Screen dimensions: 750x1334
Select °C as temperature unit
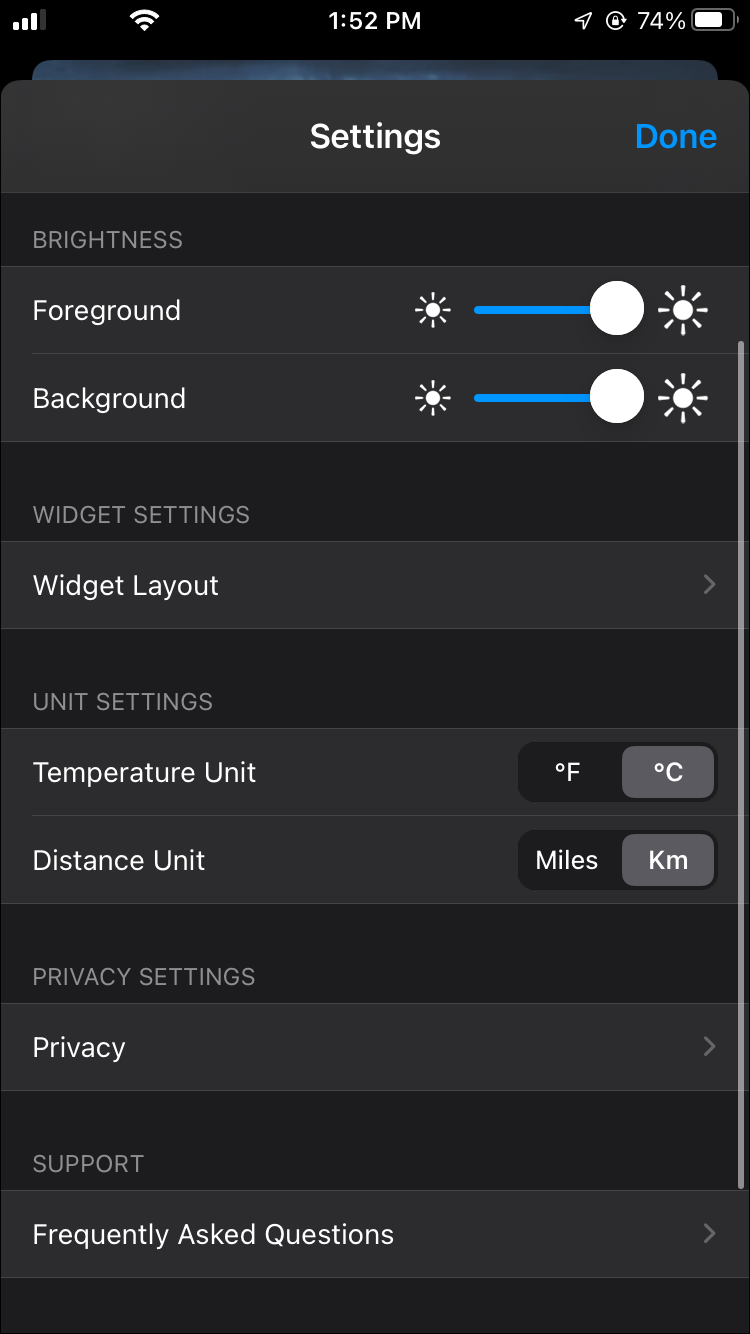coord(668,772)
